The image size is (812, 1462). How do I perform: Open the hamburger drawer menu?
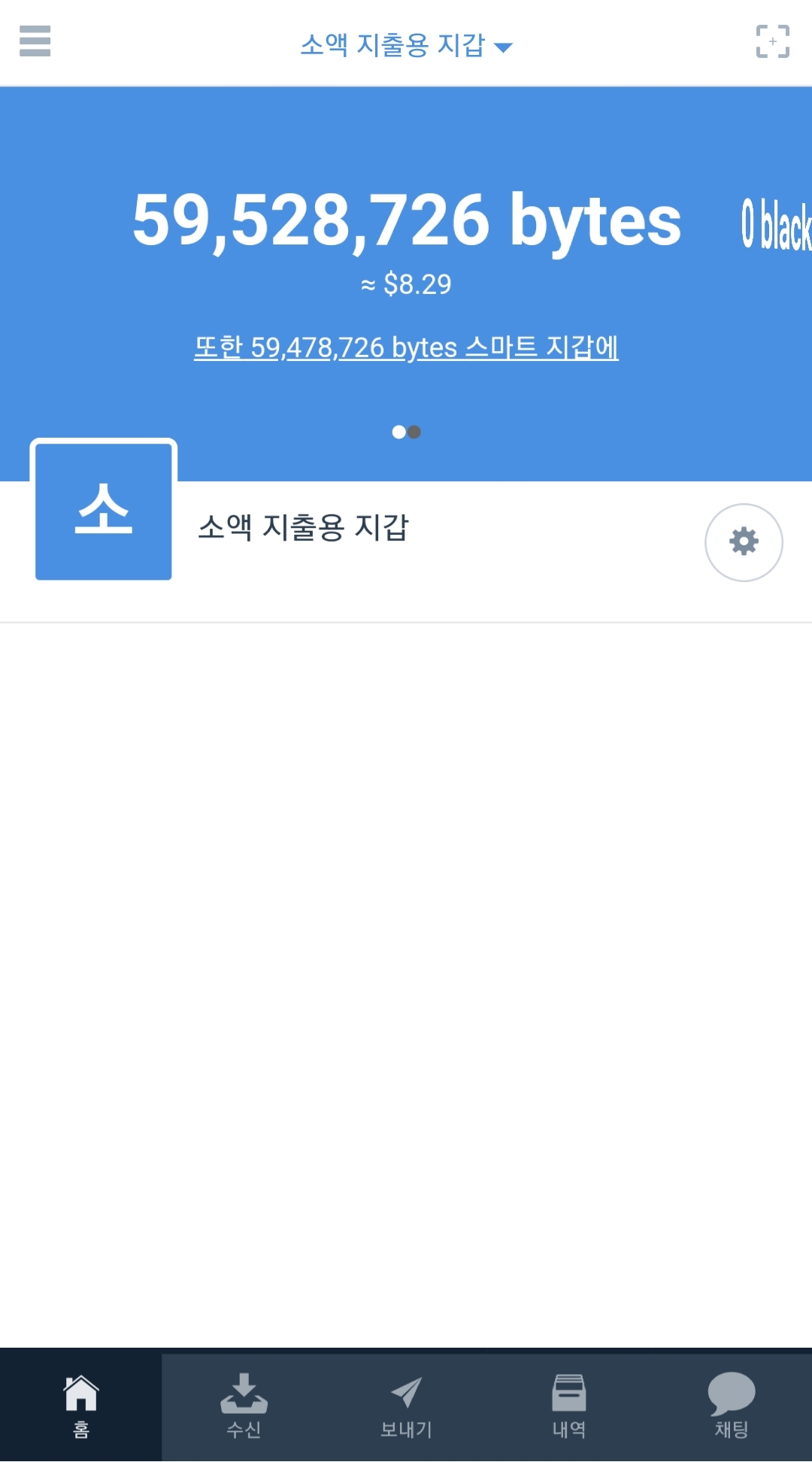pos(35,41)
